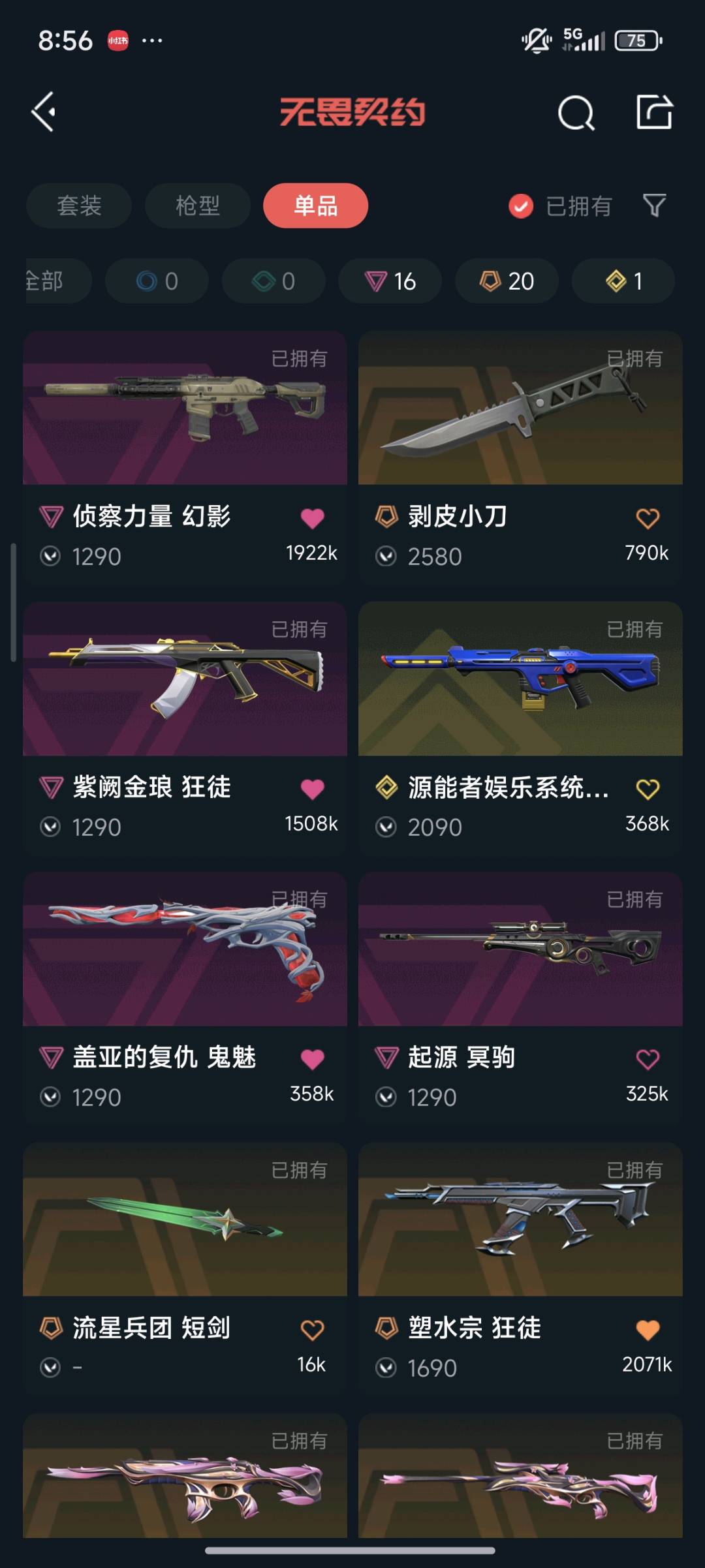The image size is (705, 1568).
Task: Like the 剥皮小刀 skin
Action: (648, 519)
